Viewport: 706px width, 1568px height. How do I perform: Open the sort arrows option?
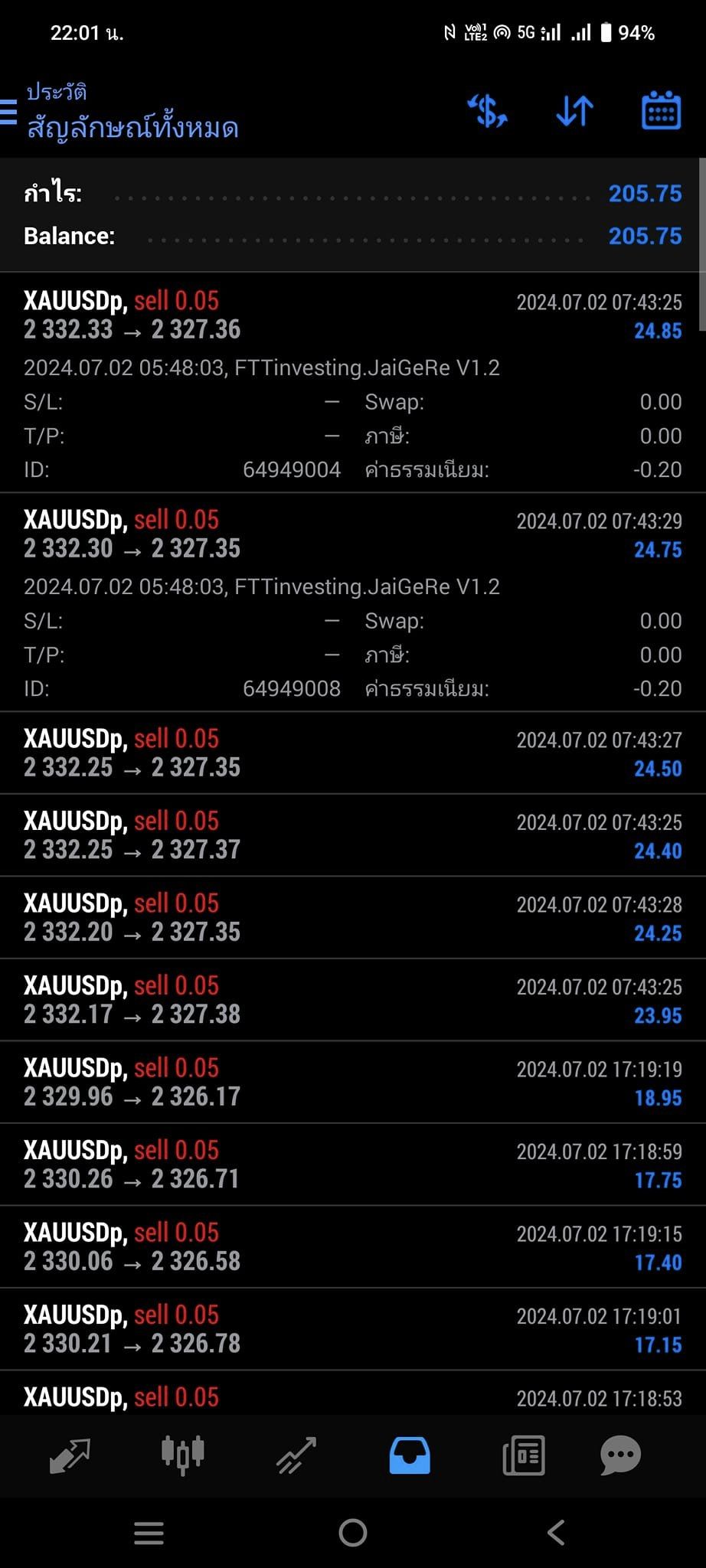[x=575, y=111]
